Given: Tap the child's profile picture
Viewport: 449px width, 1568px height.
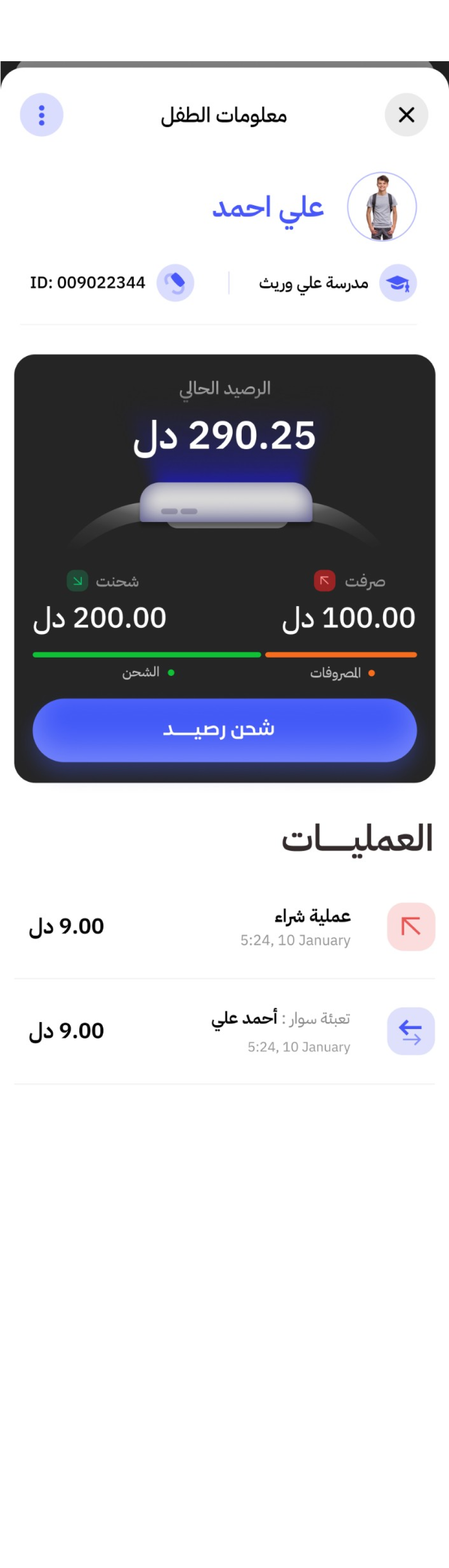Looking at the screenshot, I should pos(382,207).
